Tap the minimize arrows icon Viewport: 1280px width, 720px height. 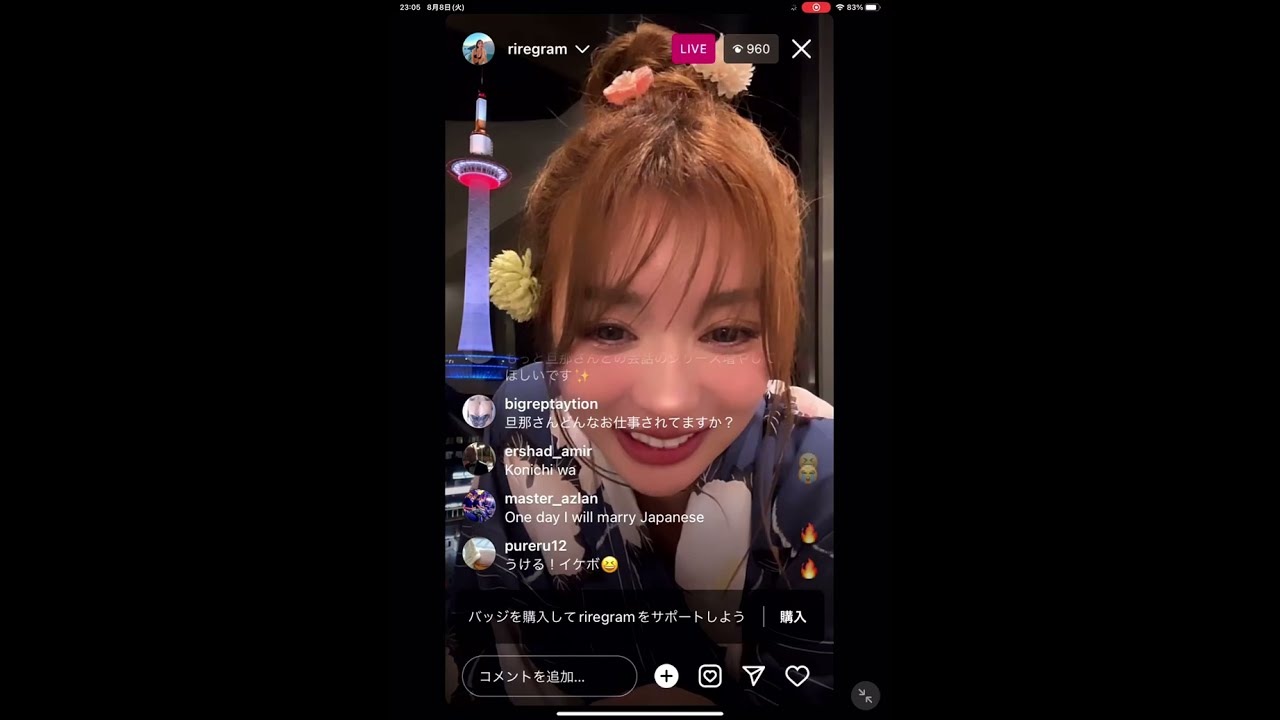[865, 695]
